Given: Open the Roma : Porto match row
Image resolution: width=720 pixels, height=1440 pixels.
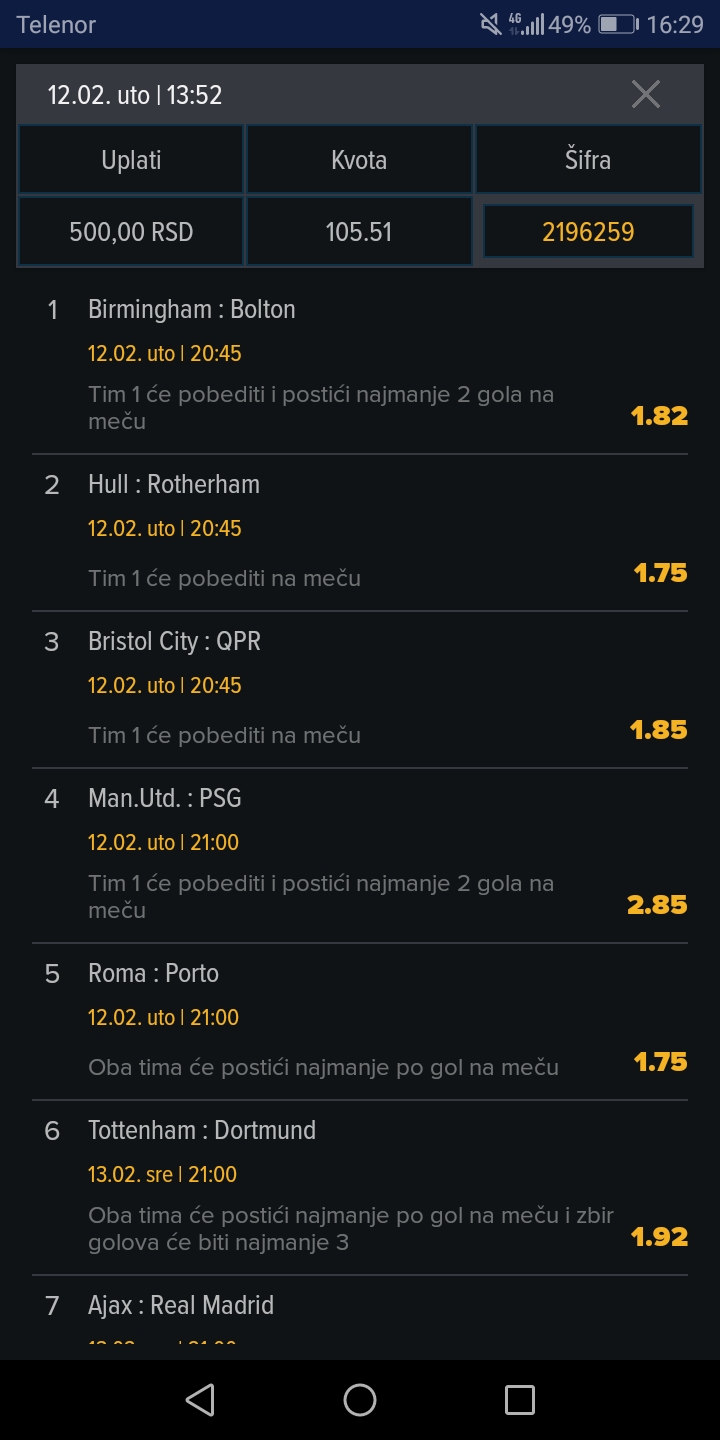Looking at the screenshot, I should click(x=360, y=1022).
